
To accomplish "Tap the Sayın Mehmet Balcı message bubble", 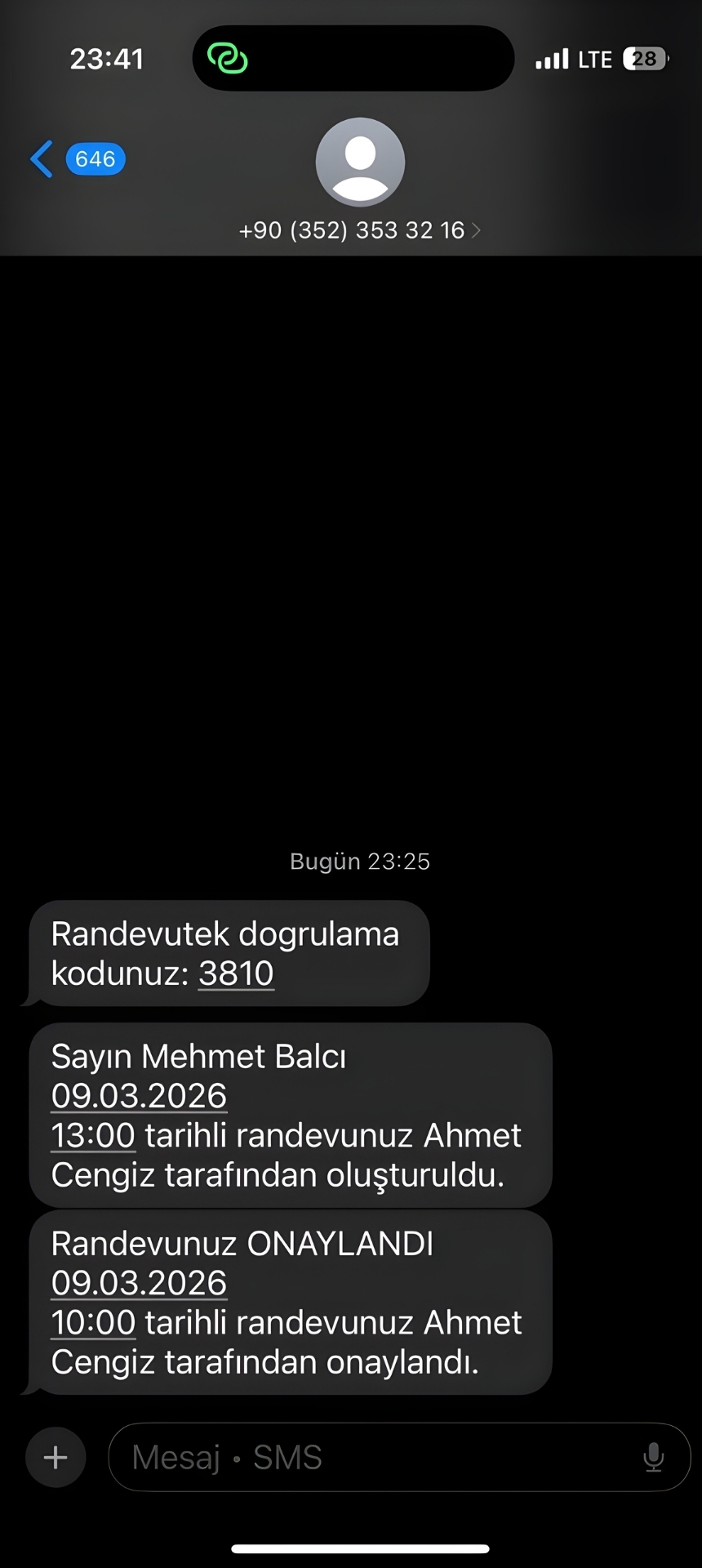I will [290, 1115].
